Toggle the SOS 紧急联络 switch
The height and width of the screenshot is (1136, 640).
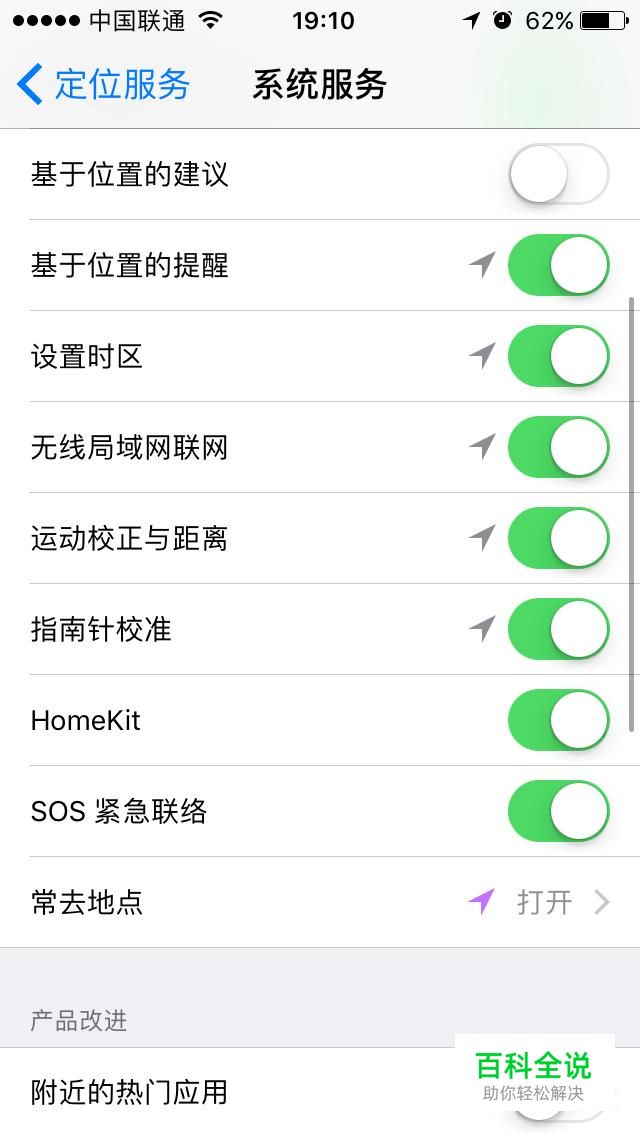[559, 811]
